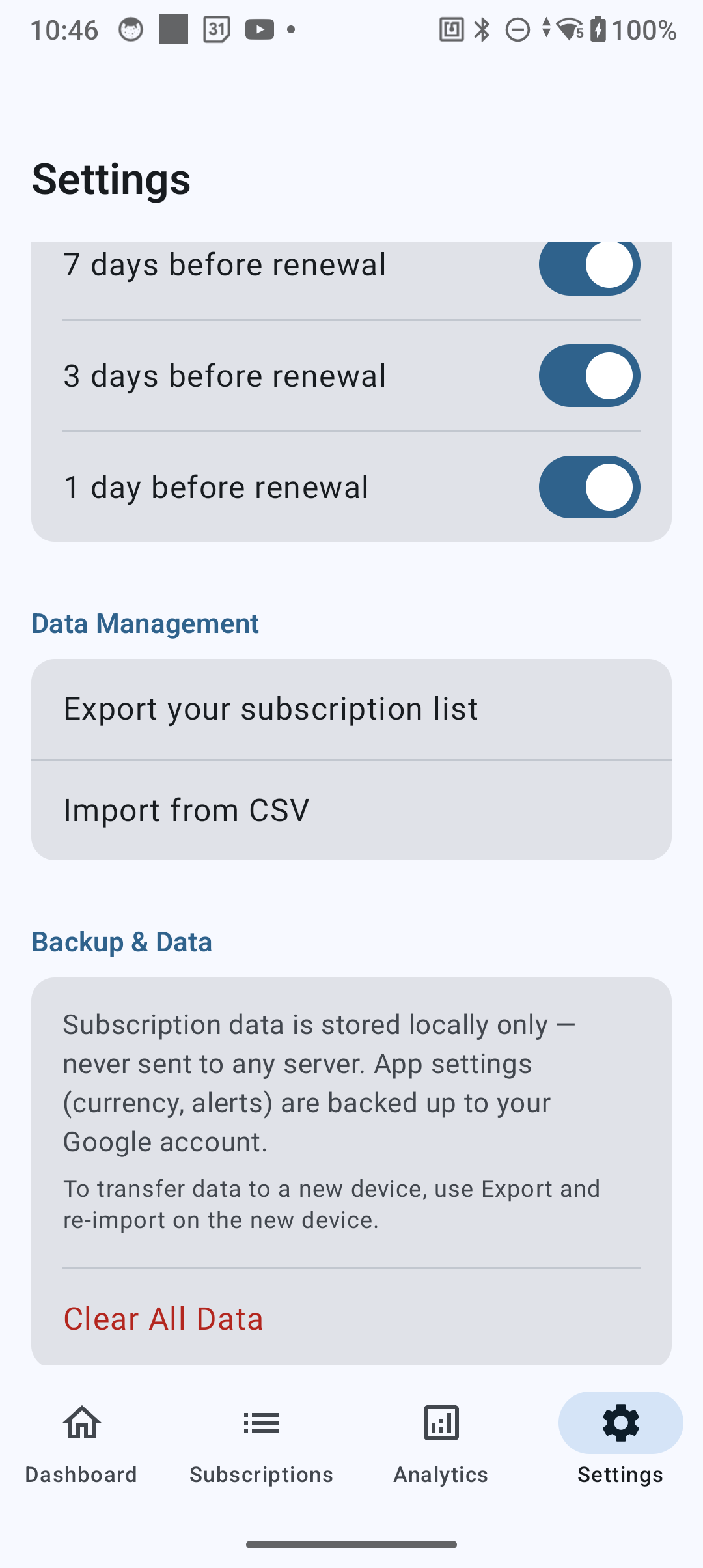Tap the clock in the status bar
The height and width of the screenshot is (1568, 703).
click(65, 29)
